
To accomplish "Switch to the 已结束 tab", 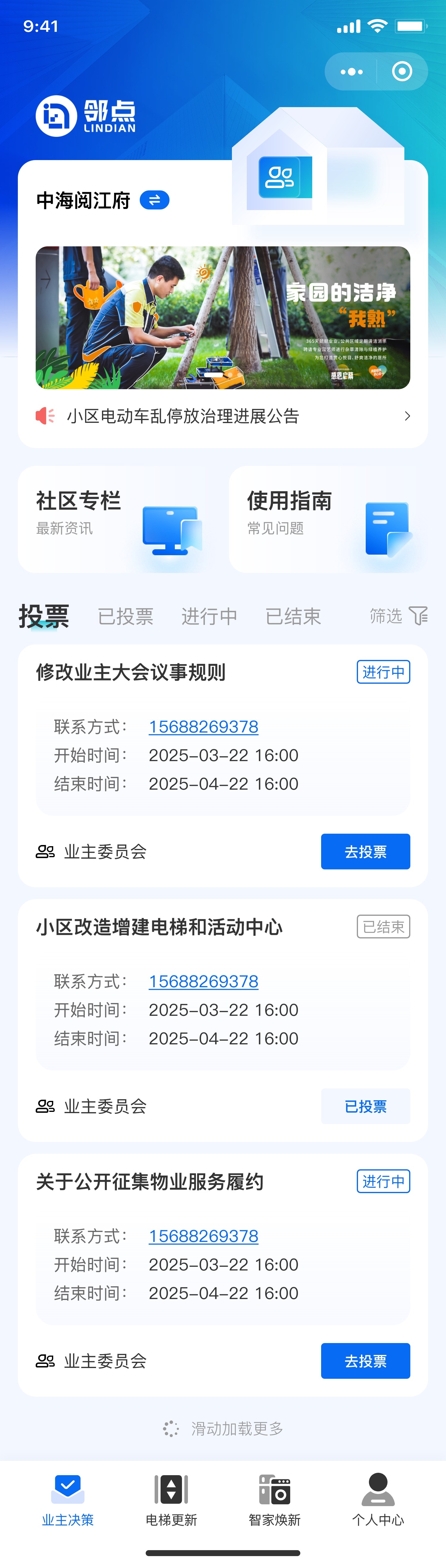I will click(293, 616).
